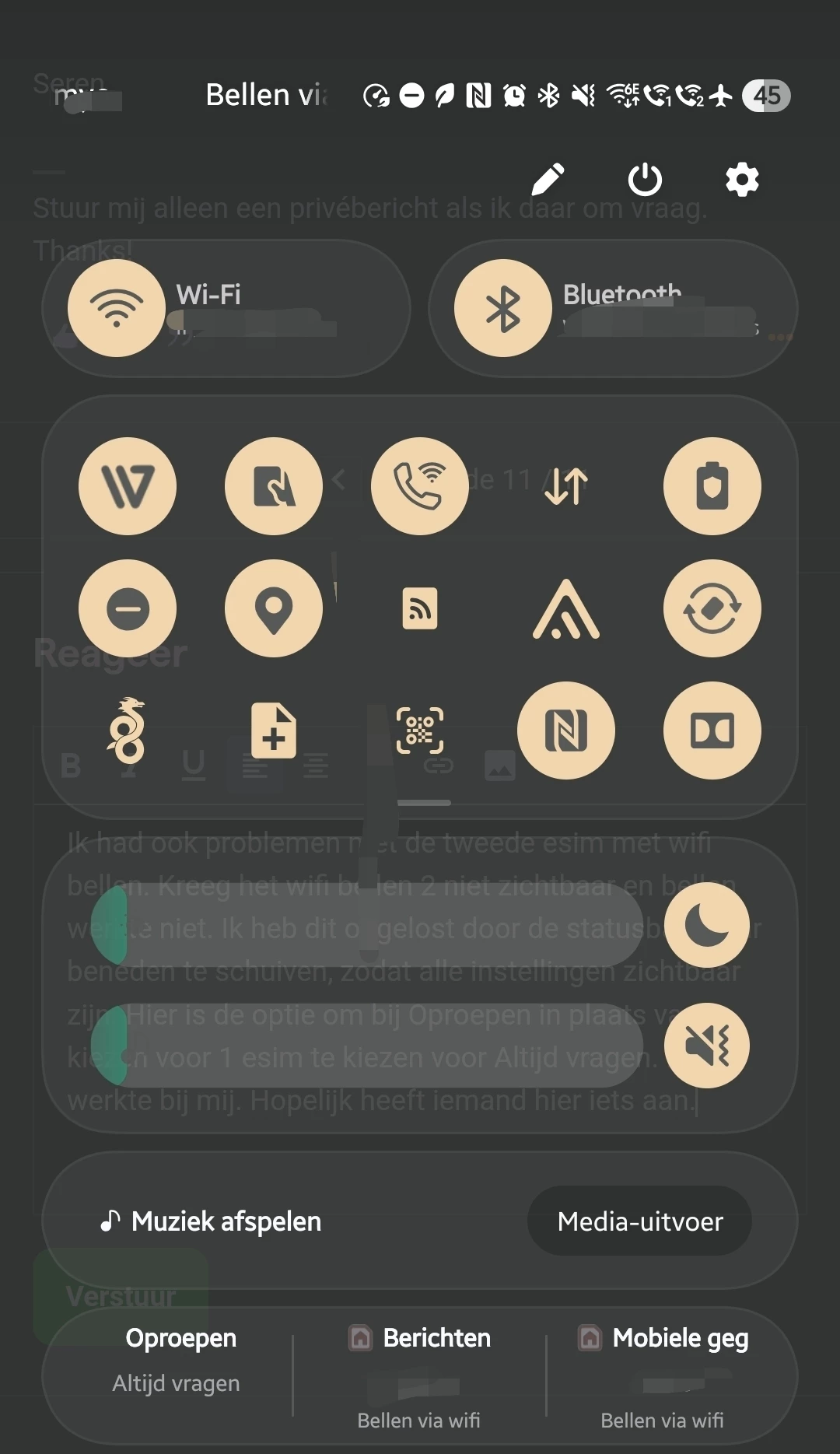Toggle the Dolby Atmos tile
The image size is (840, 1454).
(x=712, y=731)
